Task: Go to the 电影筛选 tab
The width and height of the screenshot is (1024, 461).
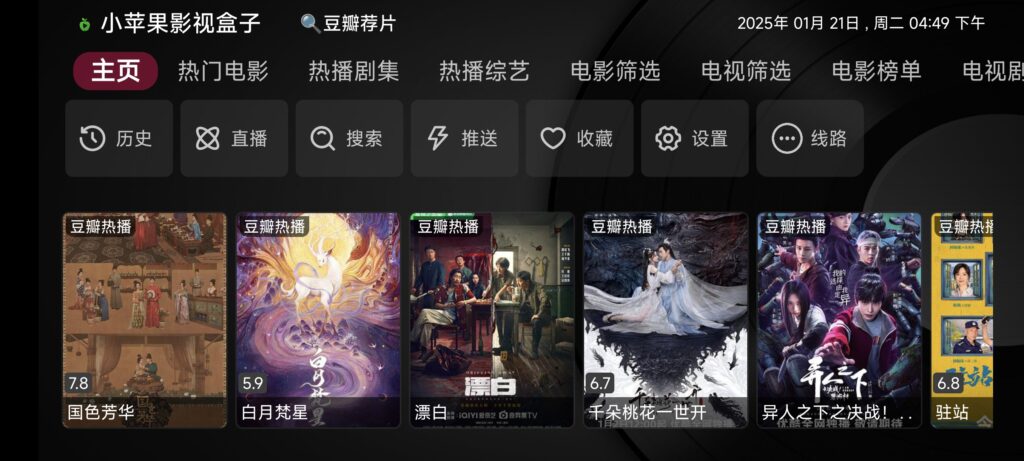Action: point(615,71)
